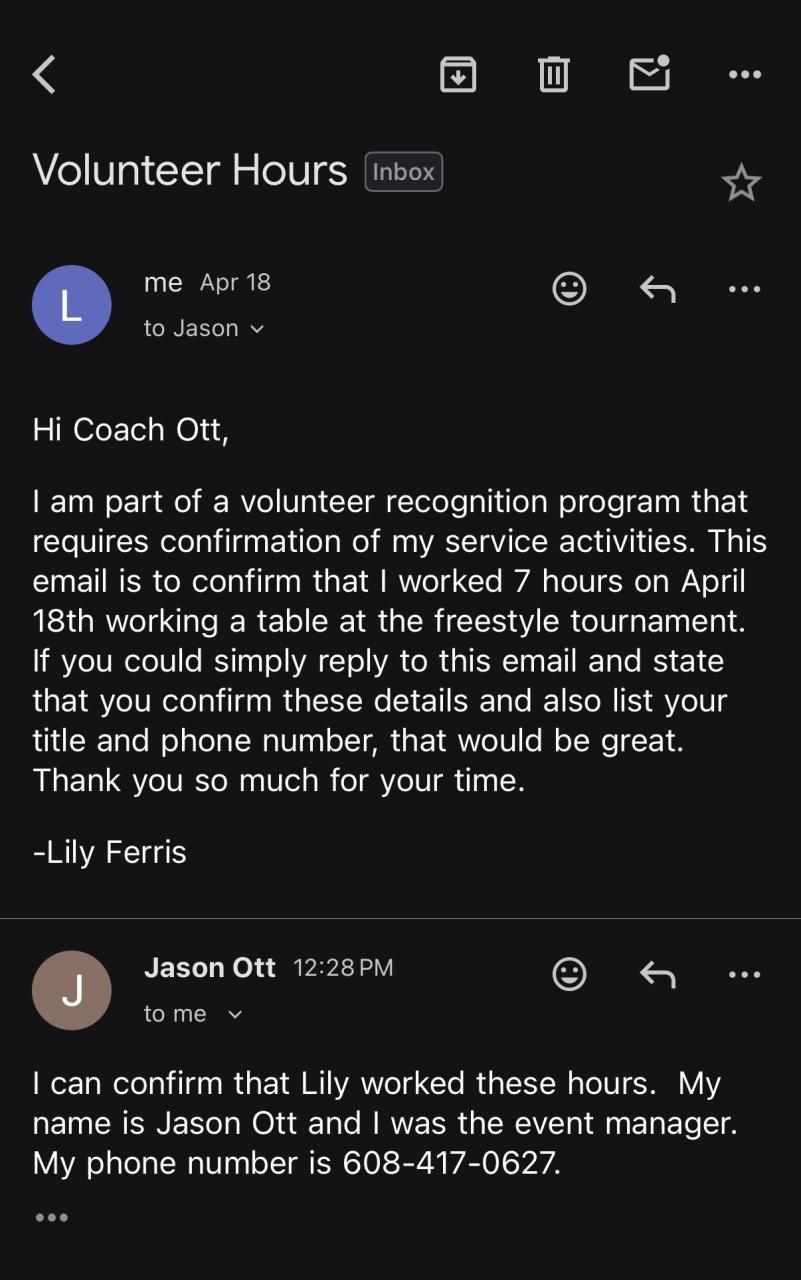The width and height of the screenshot is (801, 1280).
Task: Reply to your Apr 18 message
Action: 657,290
